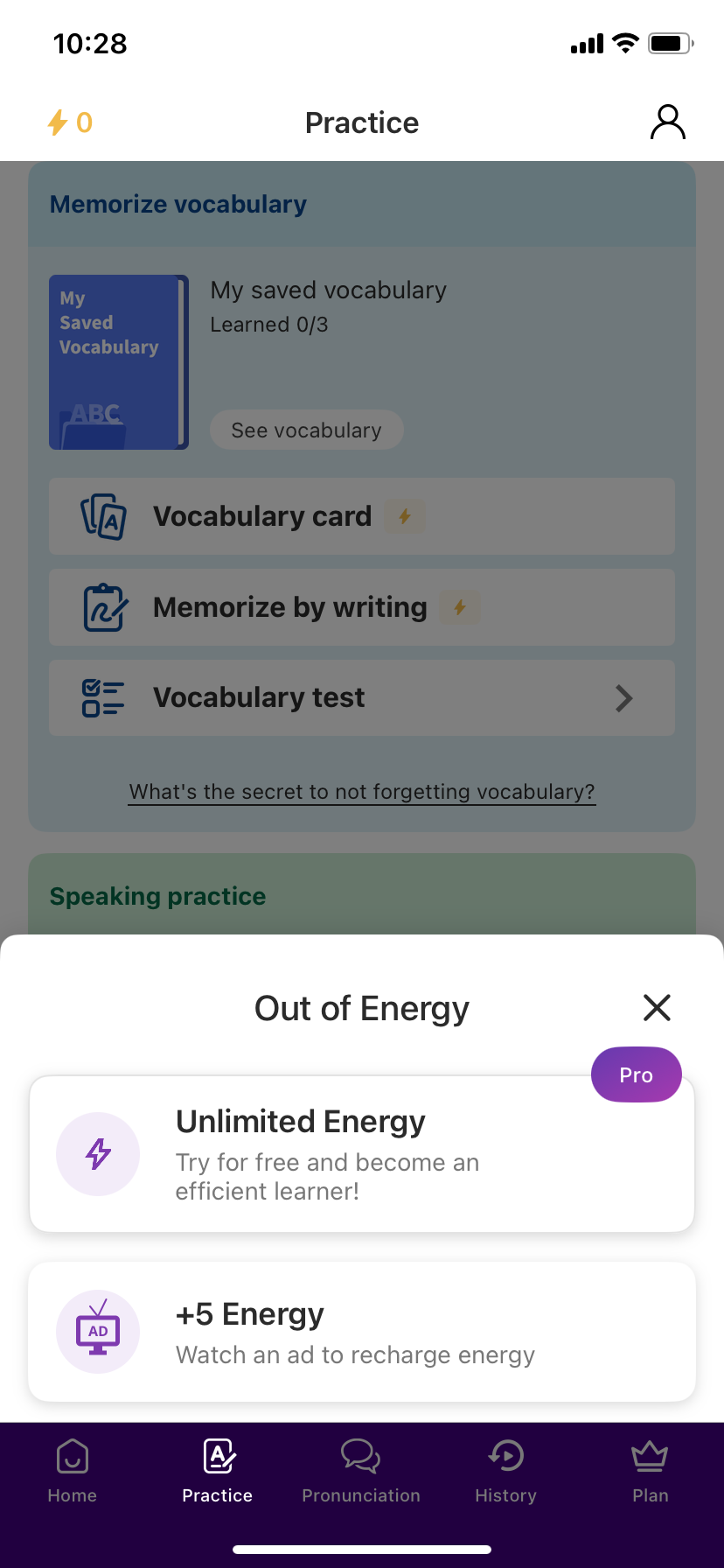Close the Out of Energy dialog

pos(657,1007)
